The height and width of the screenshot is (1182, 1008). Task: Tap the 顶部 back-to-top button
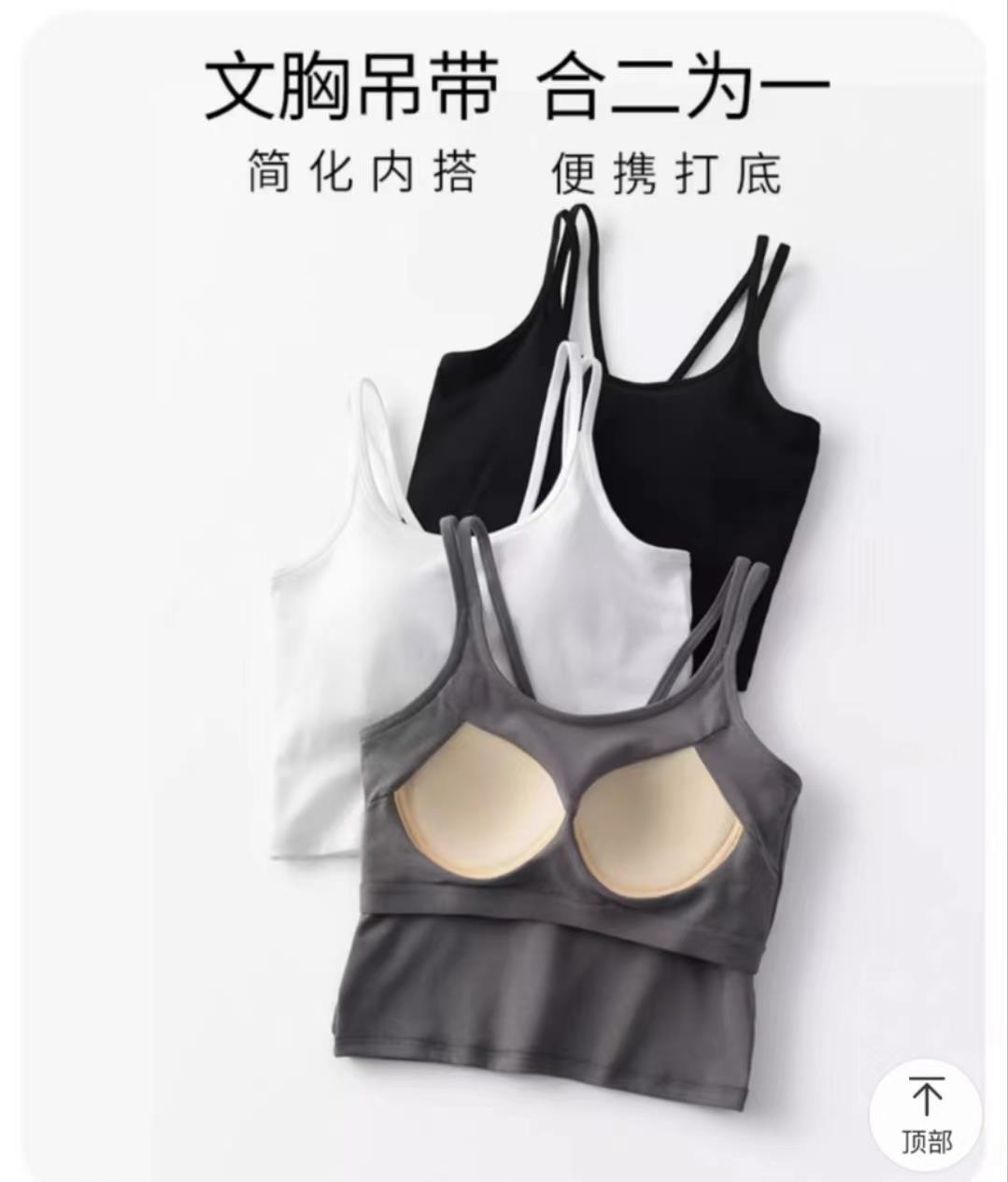pos(925,1116)
